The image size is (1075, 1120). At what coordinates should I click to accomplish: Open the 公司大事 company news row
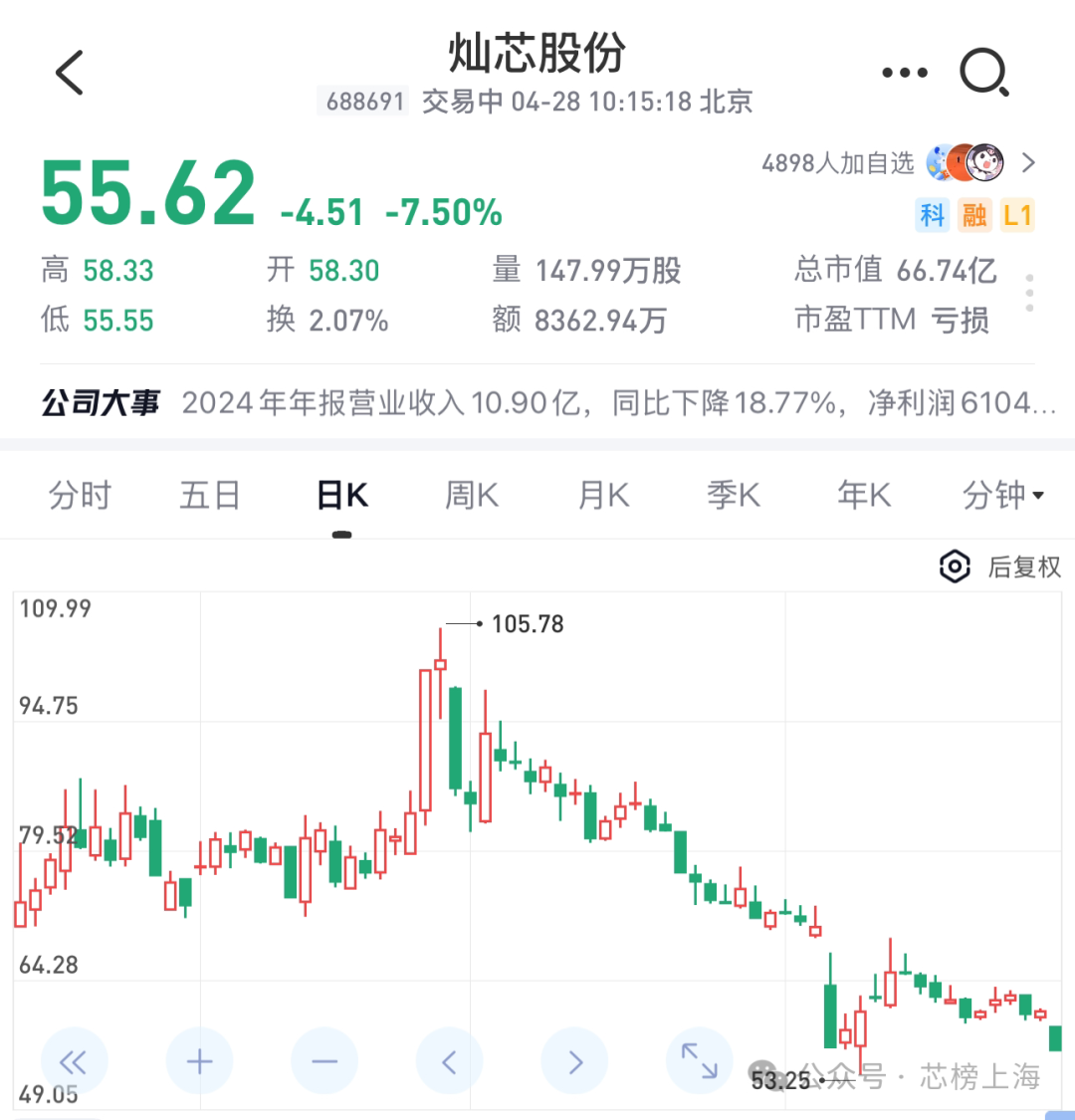click(x=547, y=403)
